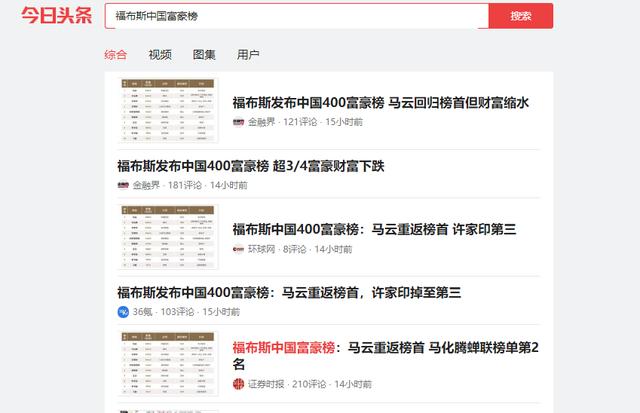Image resolution: width=640 pixels, height=413 pixels.
Task: Switch to the 视频 tab
Action: pos(159,54)
